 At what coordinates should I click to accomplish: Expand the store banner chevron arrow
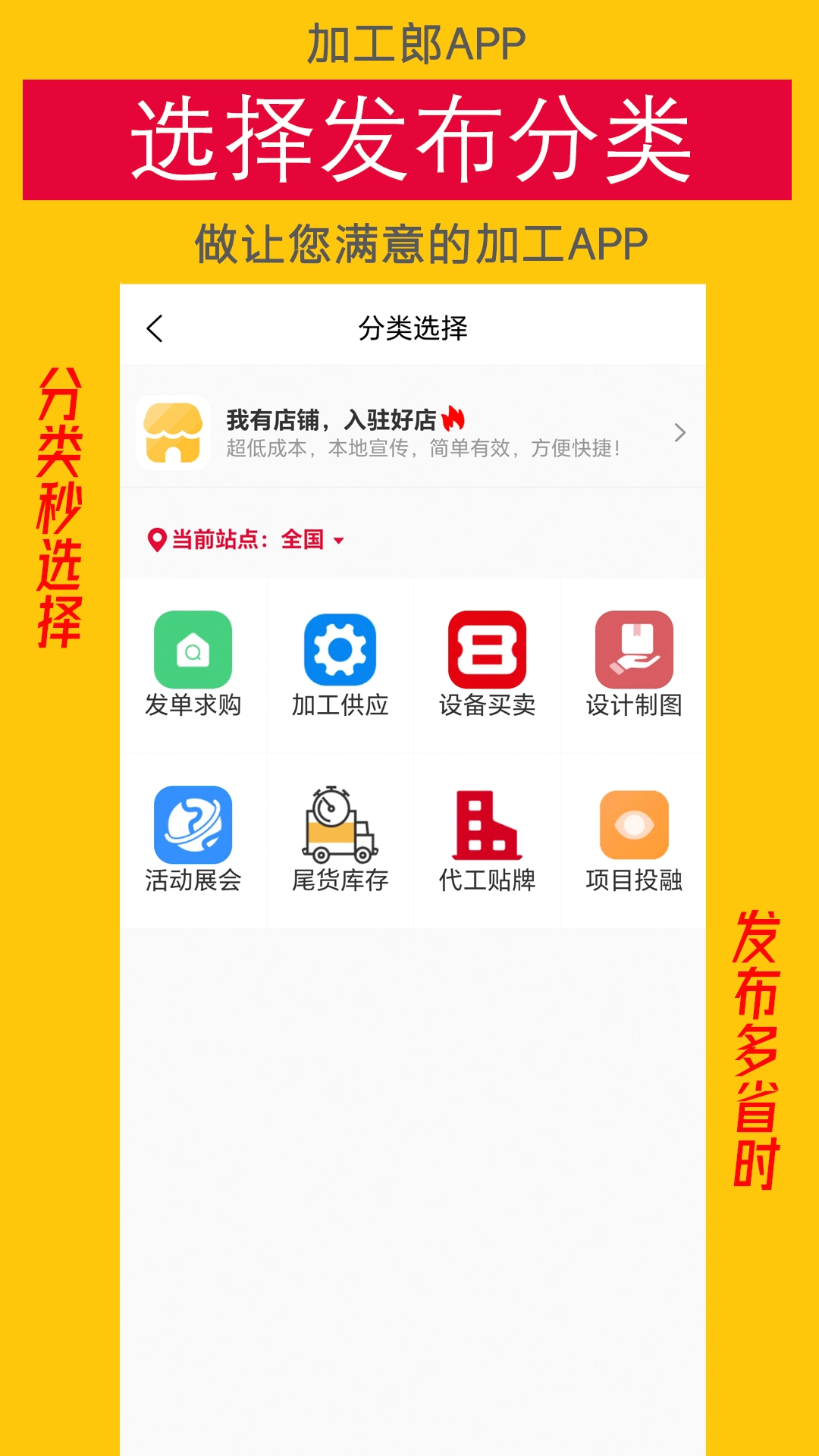681,434
